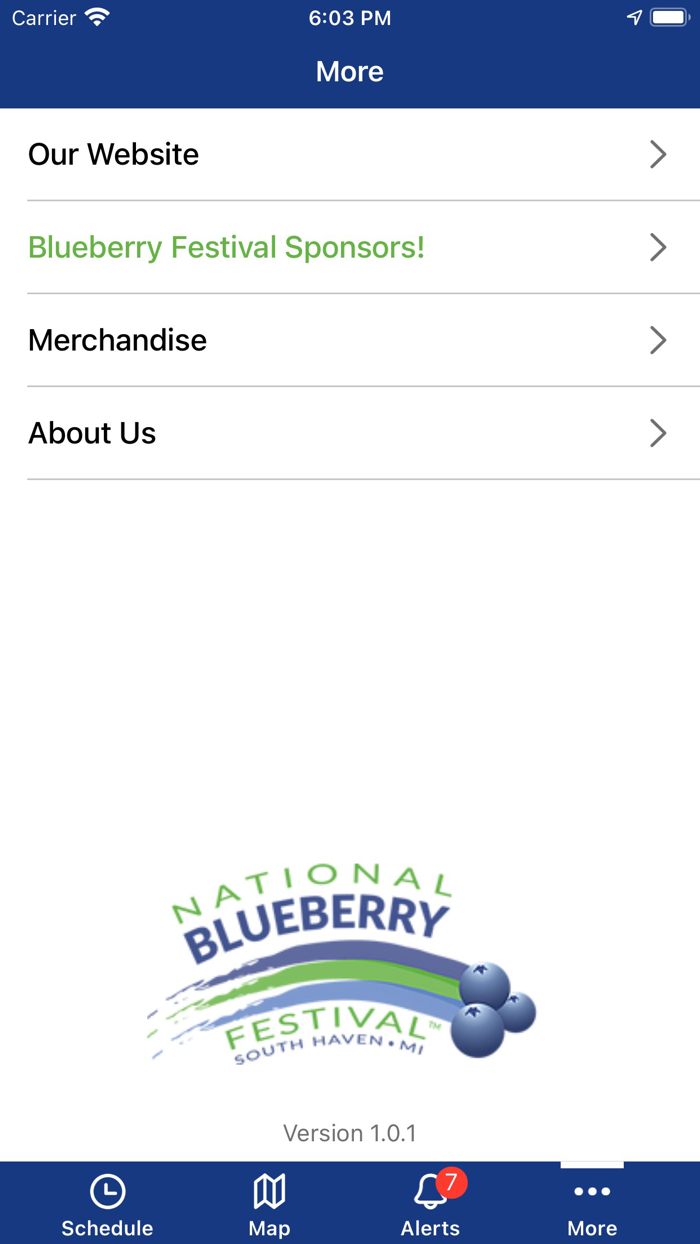Open the Merchandise page
This screenshot has height=1244, width=700.
click(x=350, y=340)
